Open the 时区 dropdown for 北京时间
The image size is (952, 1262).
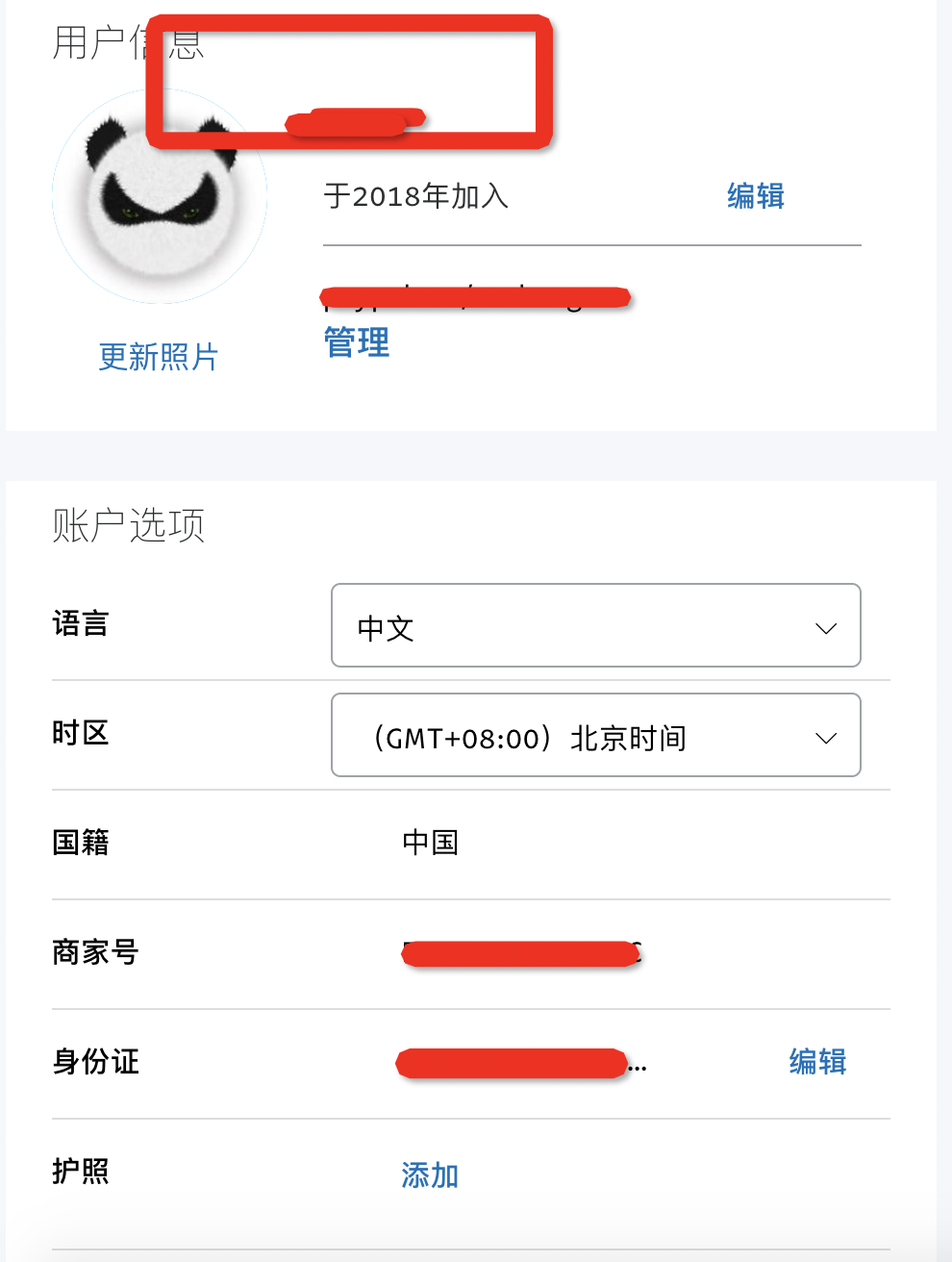click(595, 736)
